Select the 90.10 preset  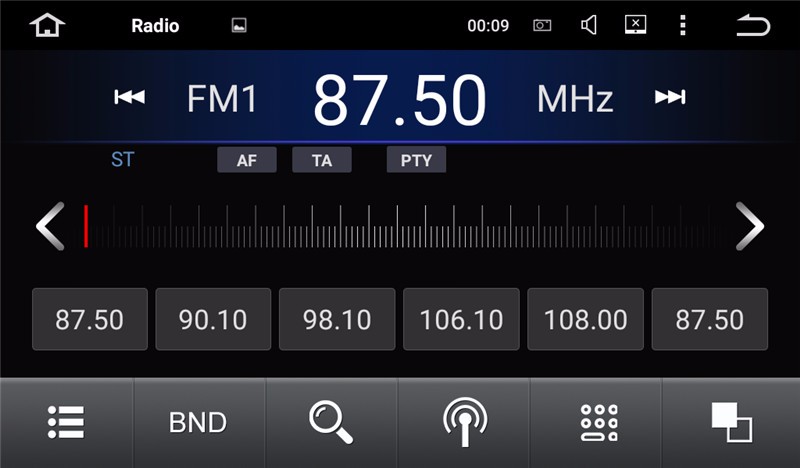[213, 319]
